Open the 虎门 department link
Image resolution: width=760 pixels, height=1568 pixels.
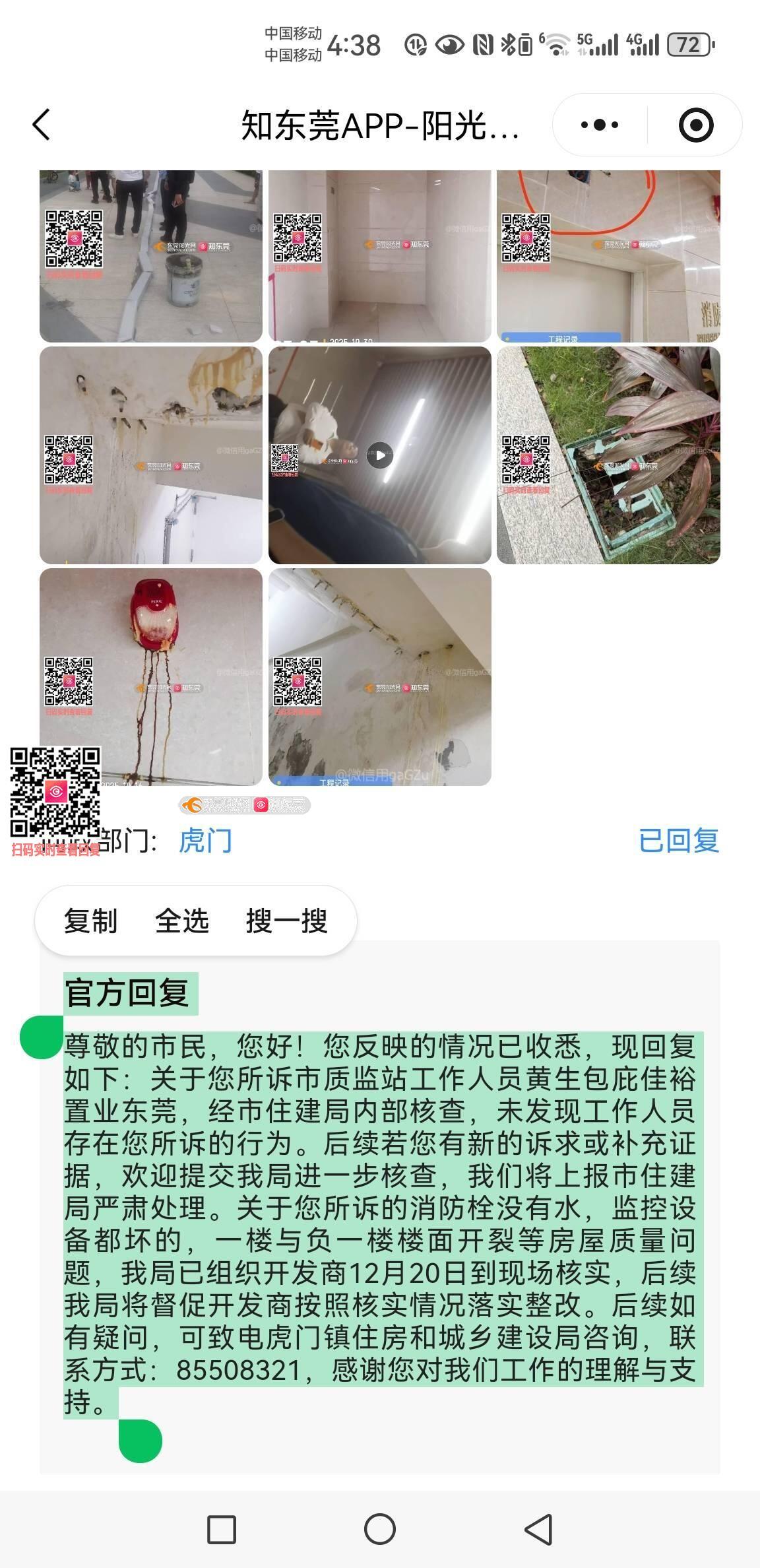[x=205, y=841]
